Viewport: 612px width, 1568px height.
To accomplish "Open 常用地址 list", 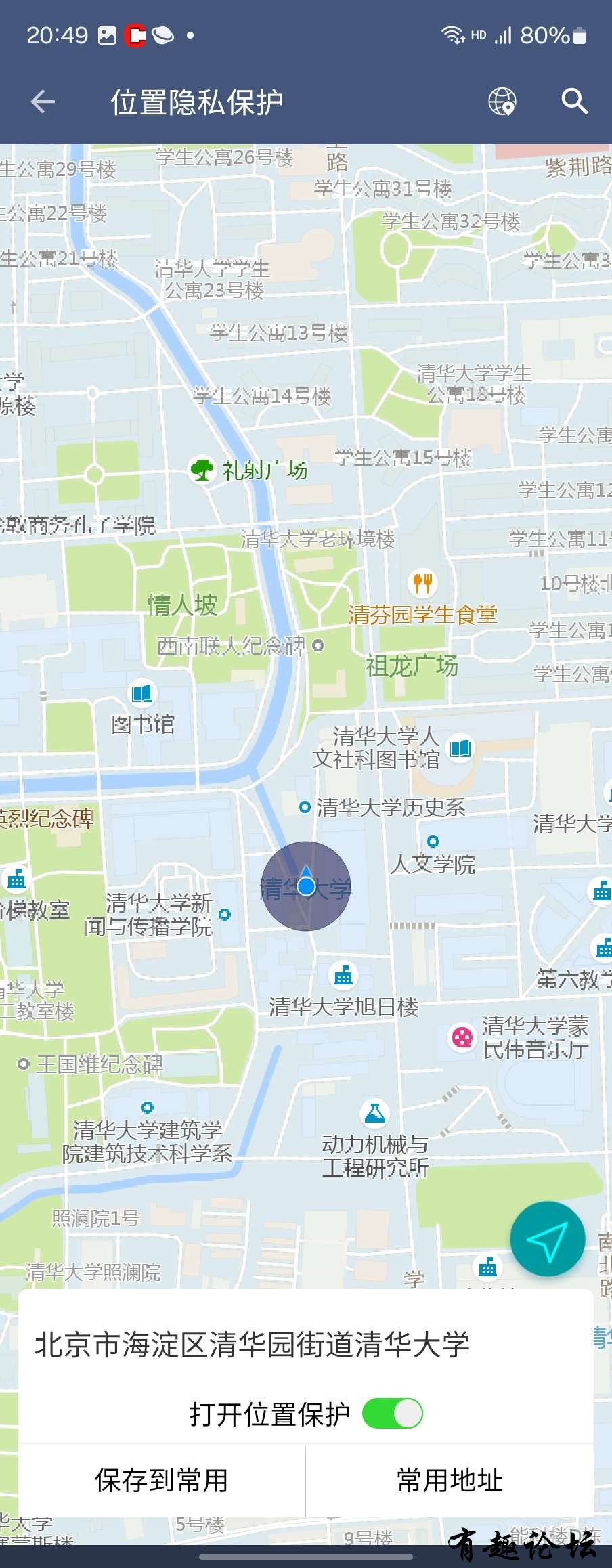I will tap(450, 1481).
